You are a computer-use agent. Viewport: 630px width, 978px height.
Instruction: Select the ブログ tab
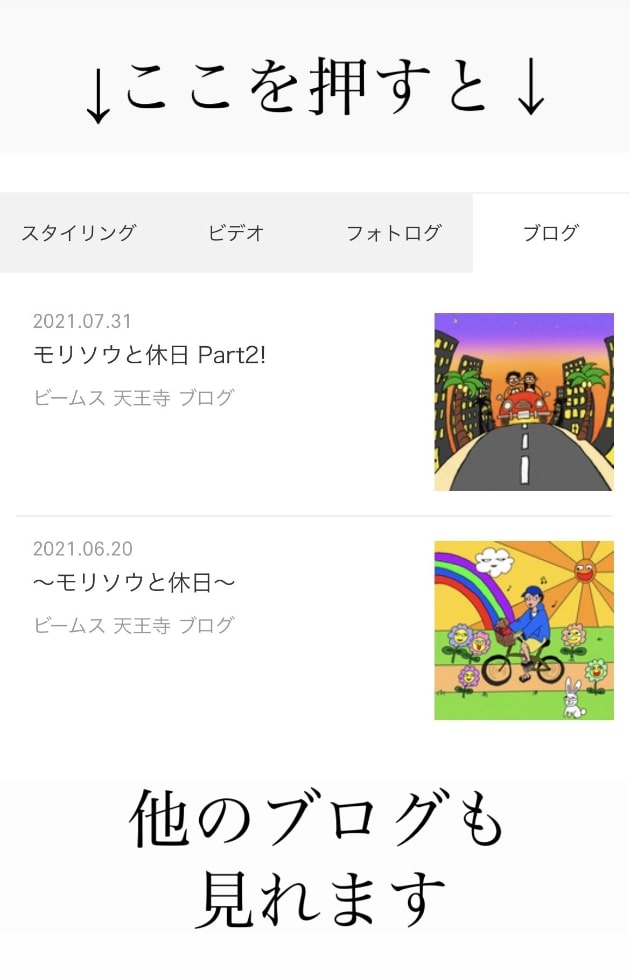click(x=550, y=233)
